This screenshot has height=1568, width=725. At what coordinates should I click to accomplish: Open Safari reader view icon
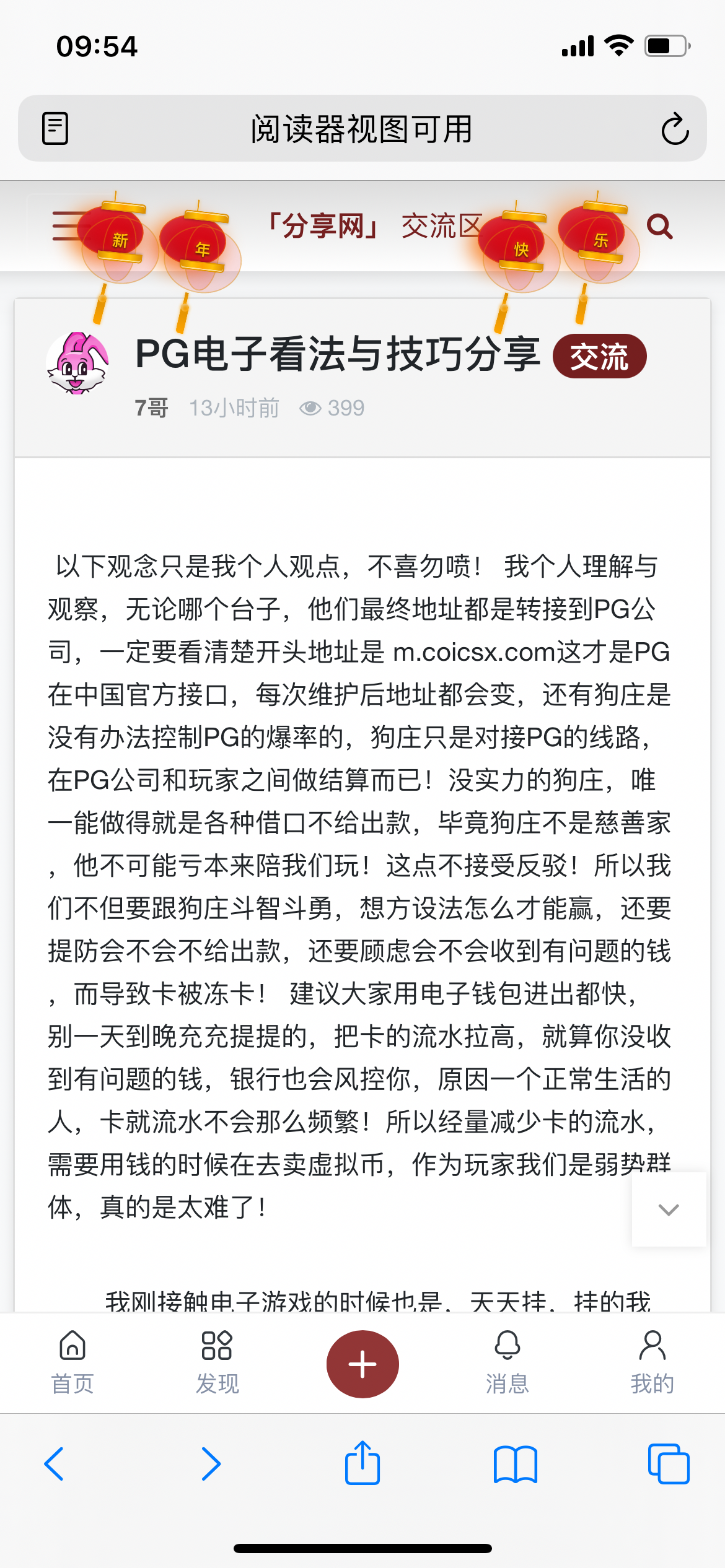(55, 129)
